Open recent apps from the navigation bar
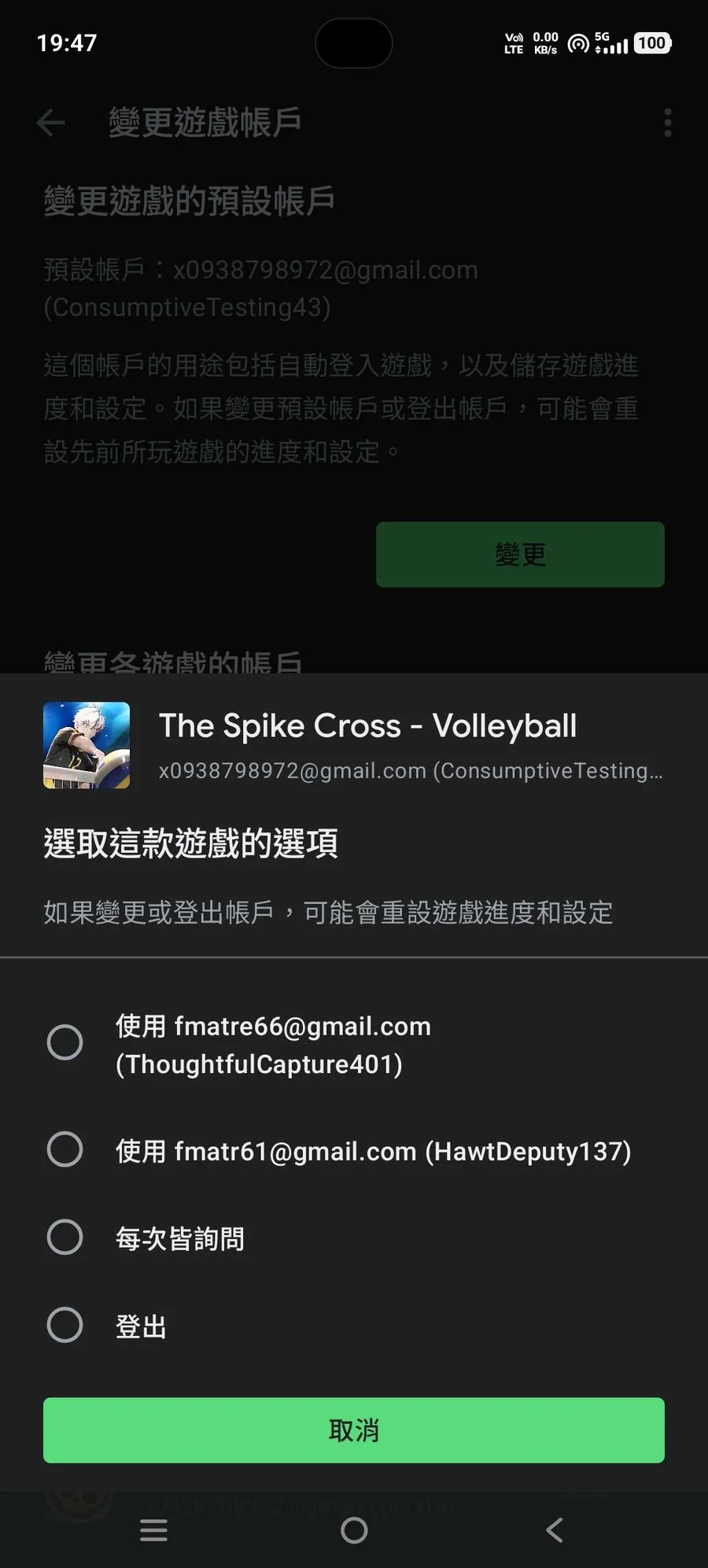The image size is (708, 1568). [x=153, y=1529]
